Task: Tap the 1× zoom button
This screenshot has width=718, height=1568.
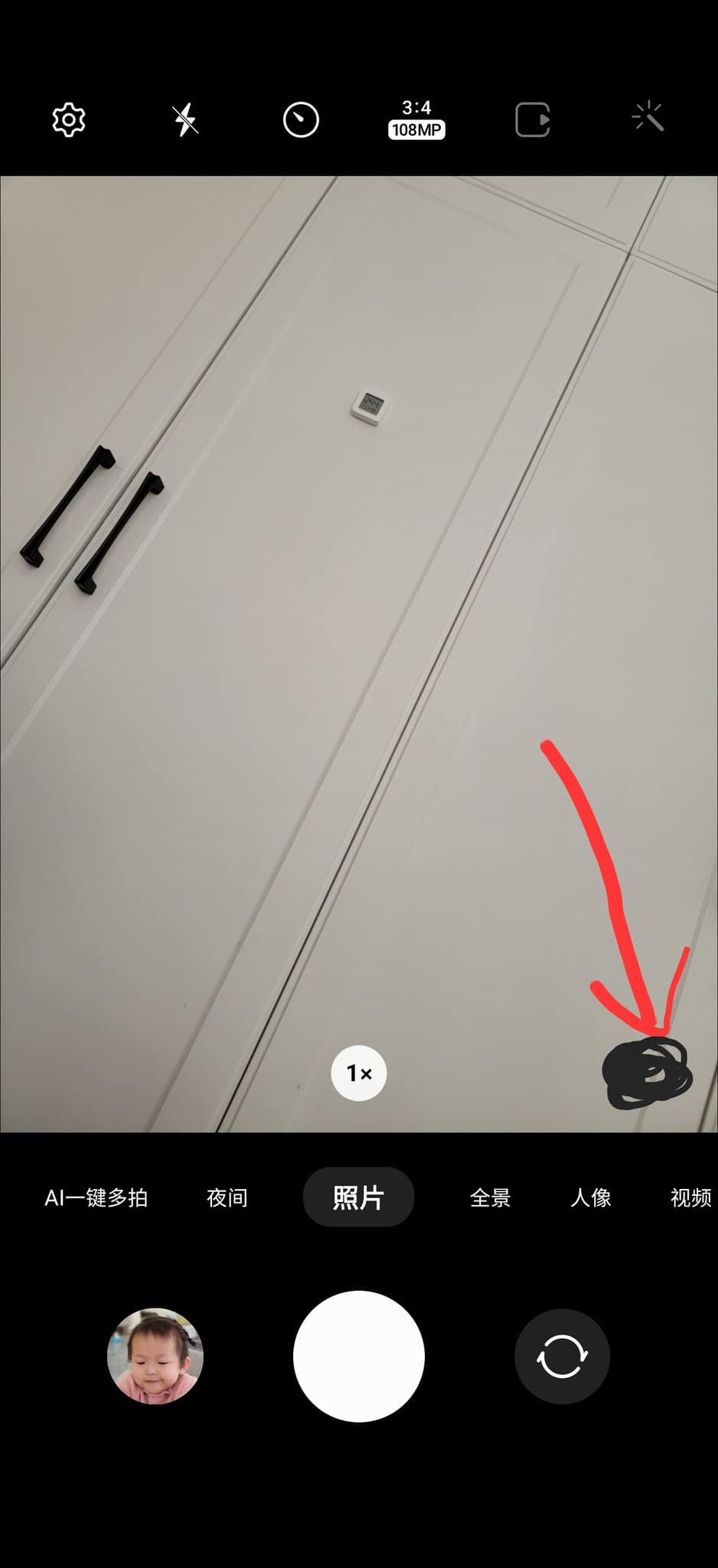Action: (359, 1073)
